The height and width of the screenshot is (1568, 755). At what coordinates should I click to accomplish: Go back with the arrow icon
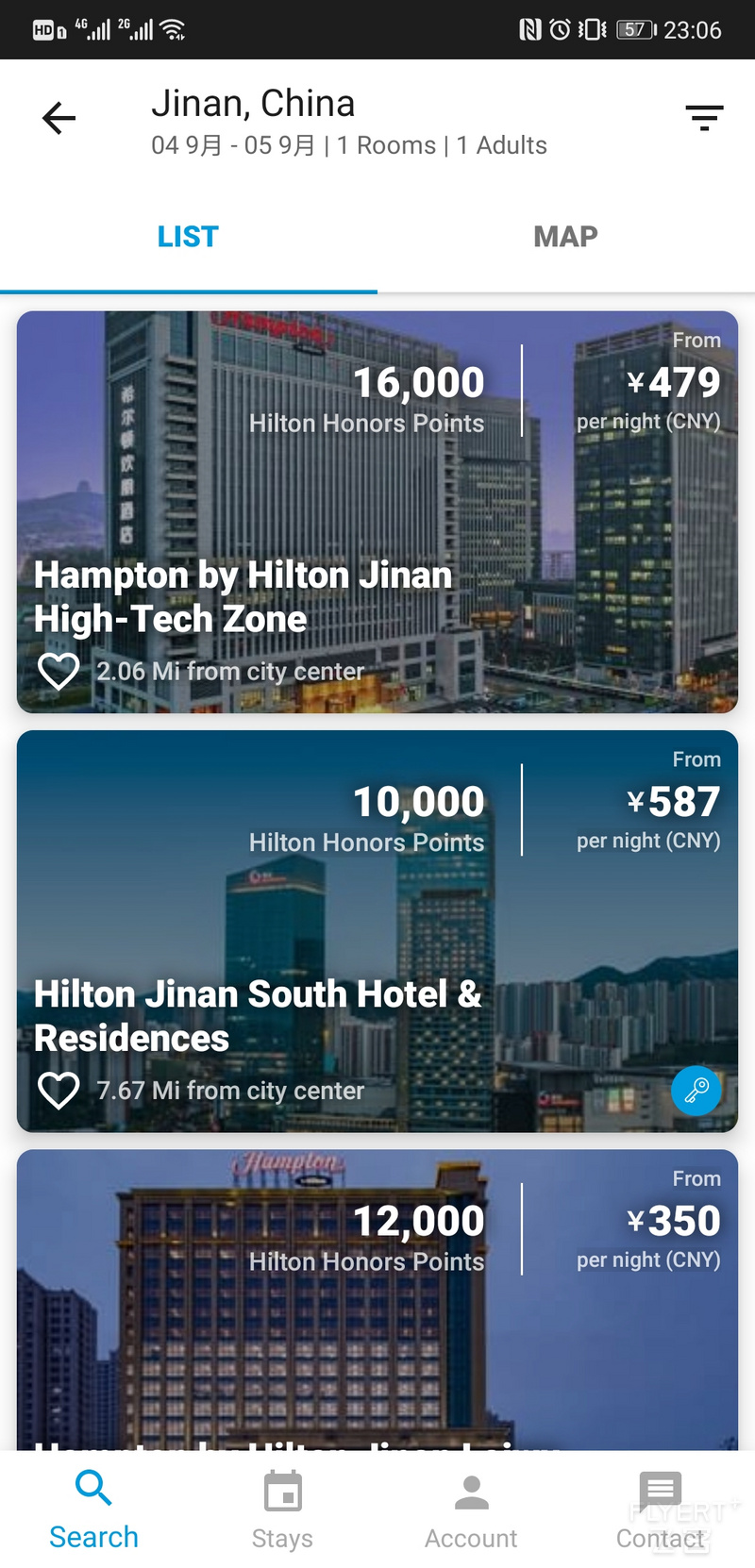(x=59, y=118)
